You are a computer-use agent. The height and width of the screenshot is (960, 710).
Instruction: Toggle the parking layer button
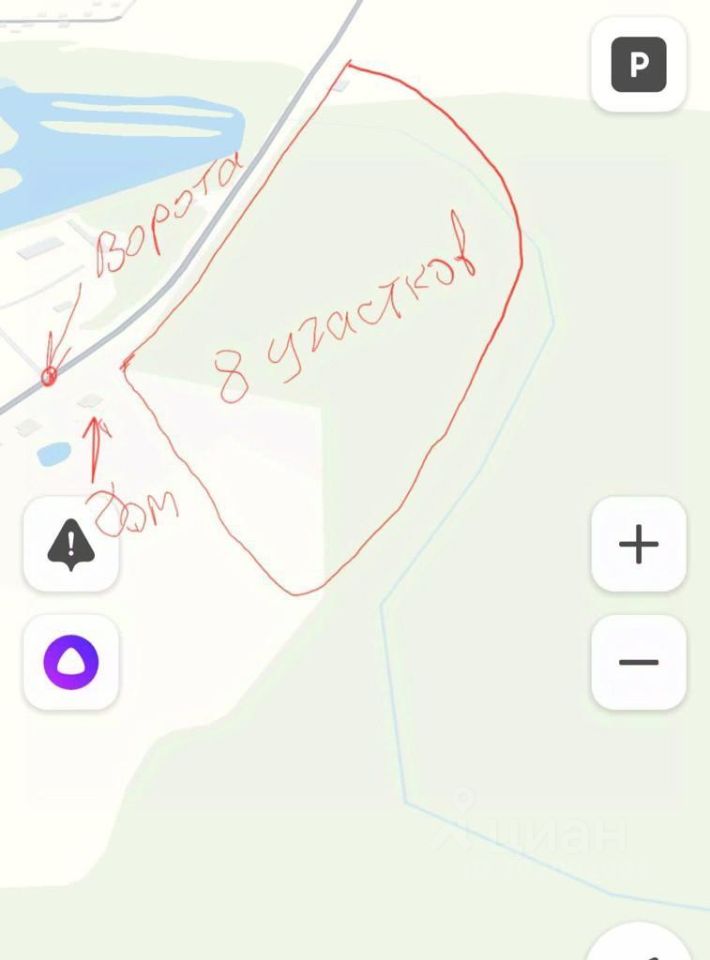click(638, 65)
